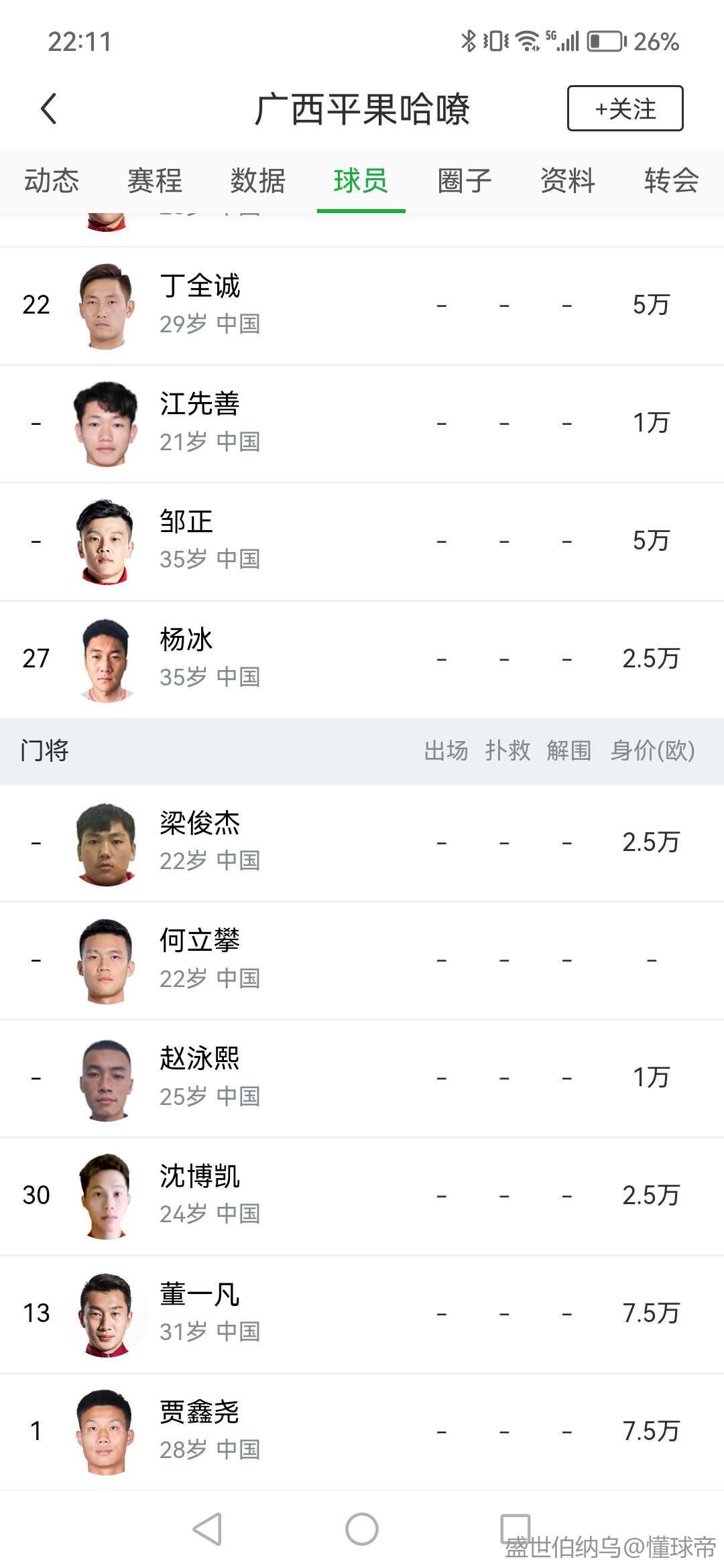
Task: Go back using the top arrow
Action: coord(49,109)
